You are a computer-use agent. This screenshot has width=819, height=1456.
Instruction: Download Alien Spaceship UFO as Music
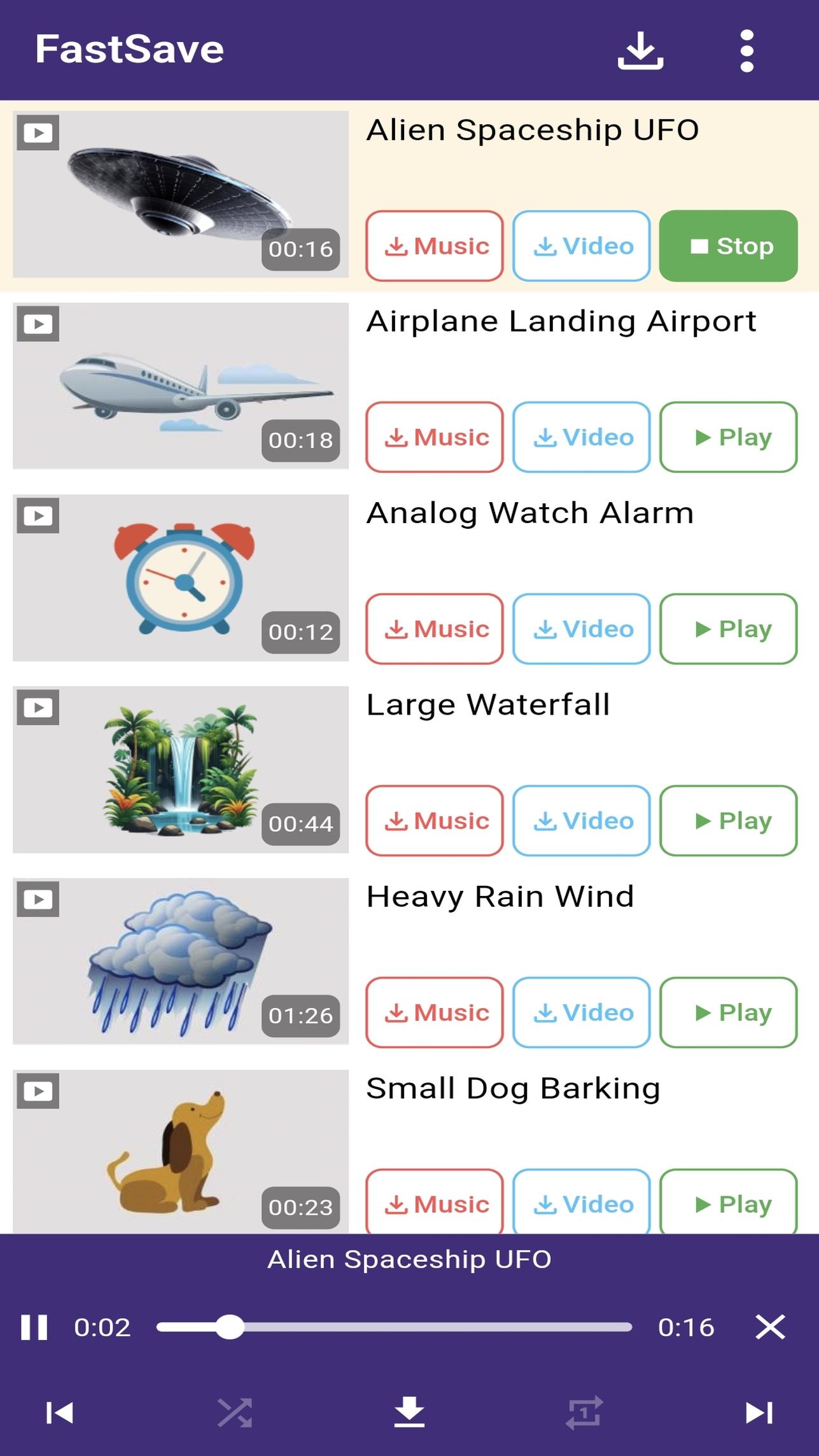pos(435,246)
